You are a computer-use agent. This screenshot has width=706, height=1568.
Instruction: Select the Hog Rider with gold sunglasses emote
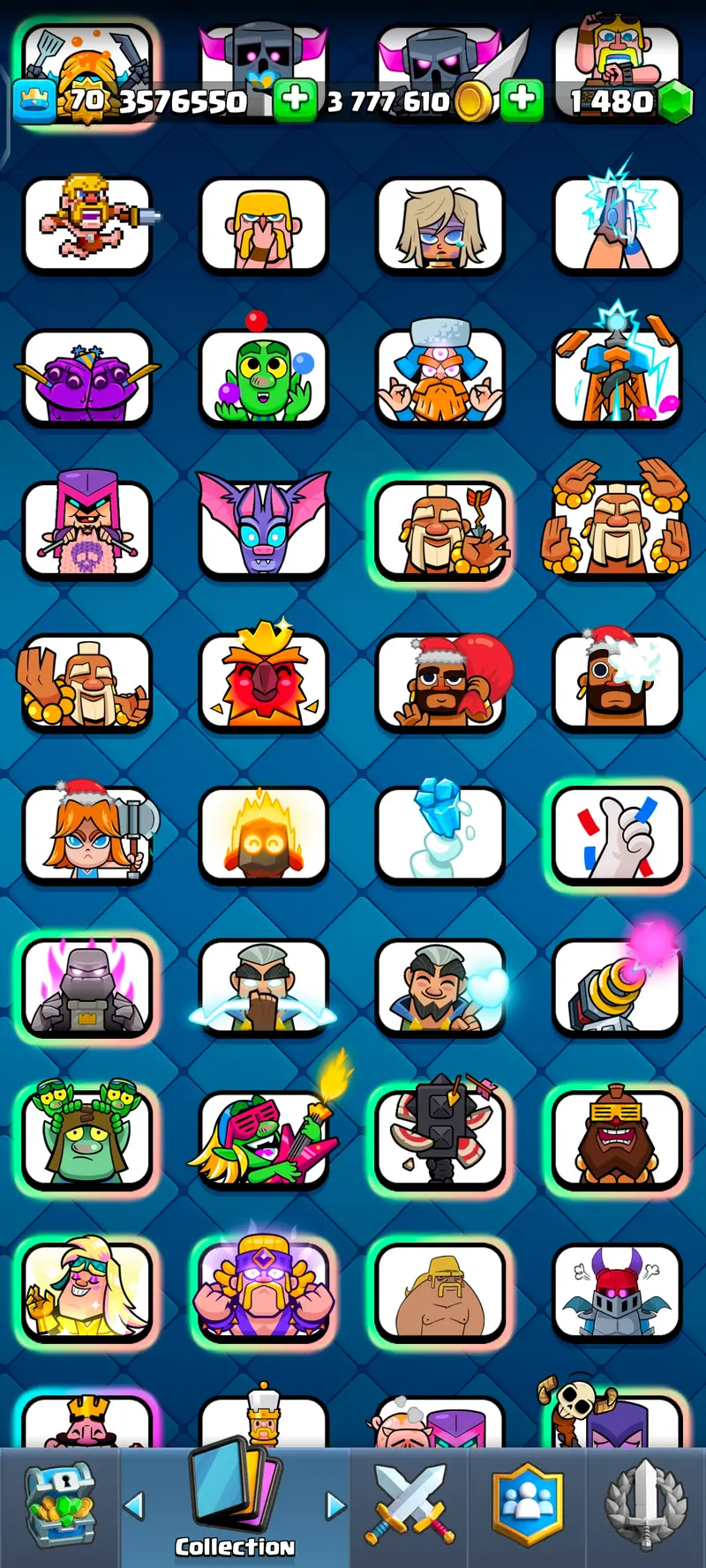pyautogui.click(x=616, y=1138)
